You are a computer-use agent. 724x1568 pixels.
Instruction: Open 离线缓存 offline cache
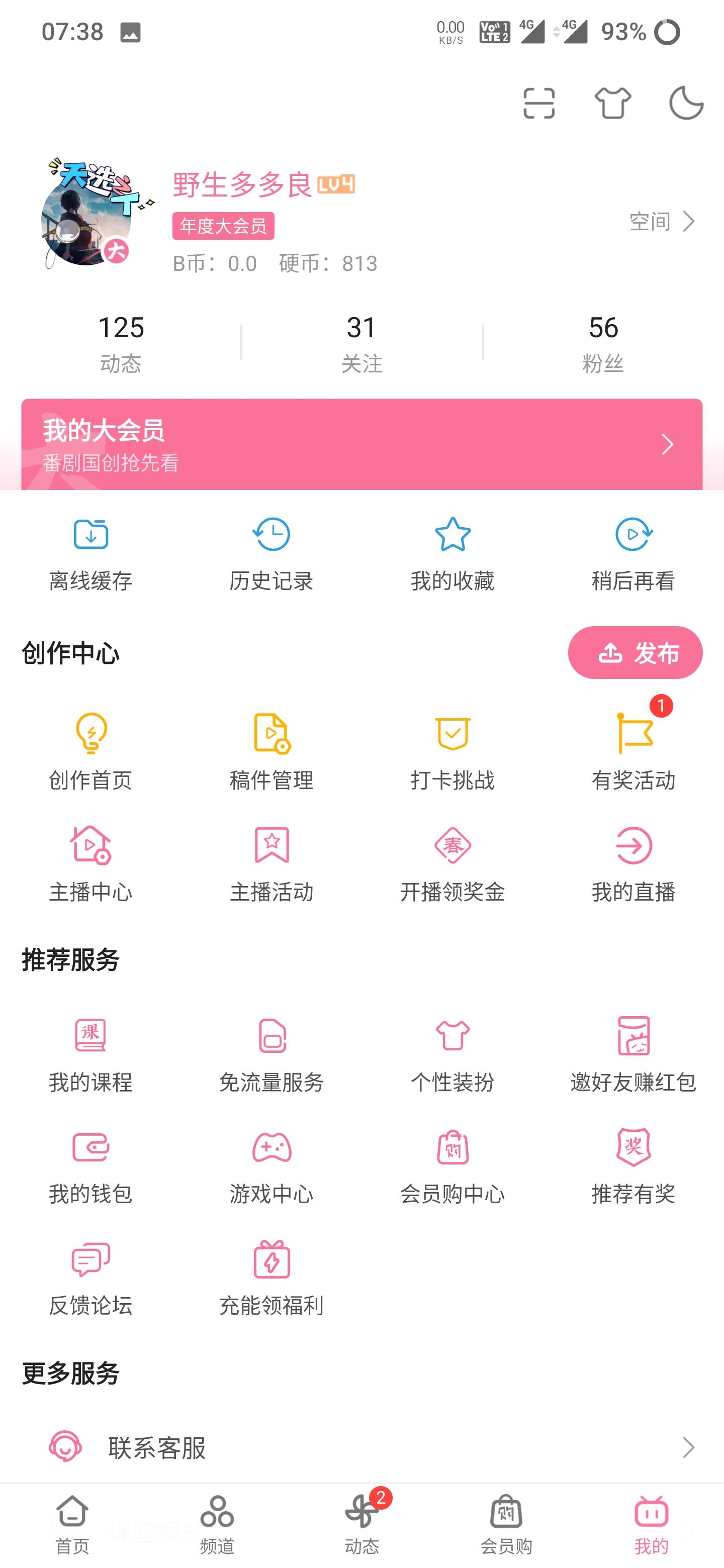coord(90,551)
